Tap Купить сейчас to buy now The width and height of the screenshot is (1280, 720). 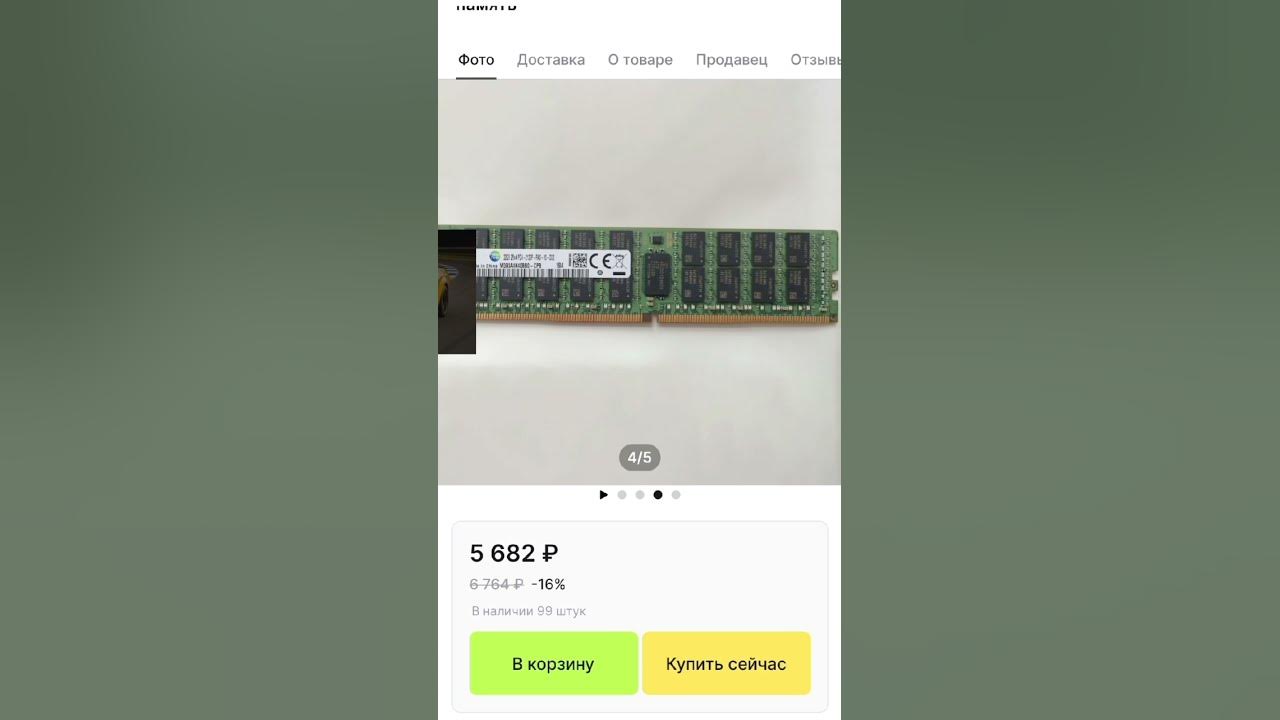(x=726, y=663)
